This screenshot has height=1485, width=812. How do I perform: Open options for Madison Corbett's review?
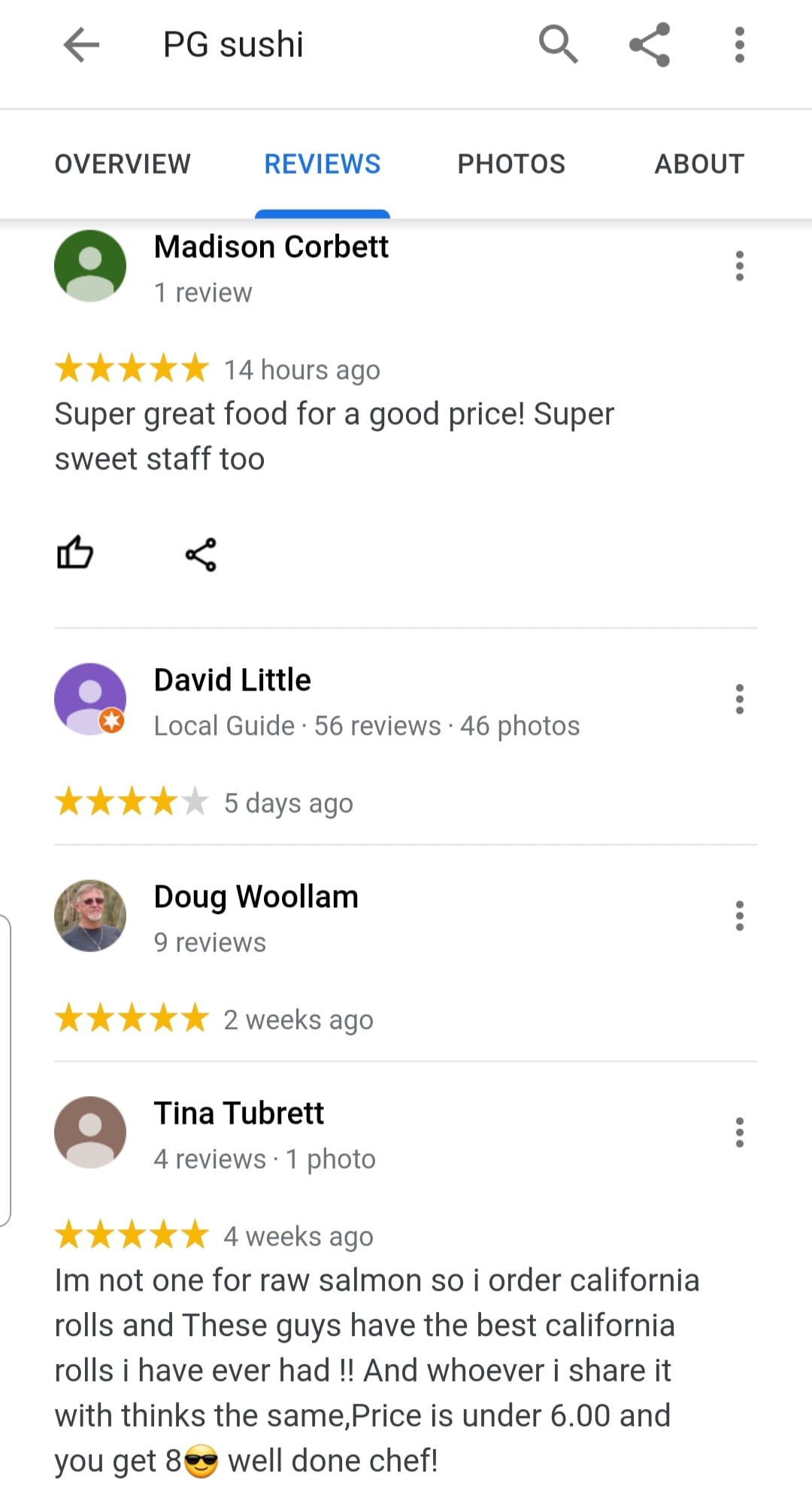coord(740,266)
